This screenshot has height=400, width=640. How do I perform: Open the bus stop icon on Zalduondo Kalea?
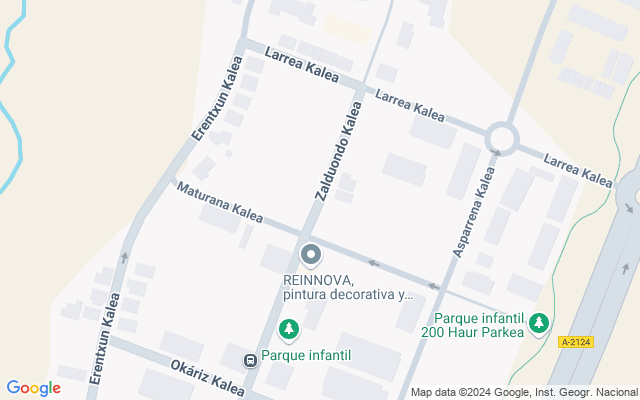tap(250, 360)
